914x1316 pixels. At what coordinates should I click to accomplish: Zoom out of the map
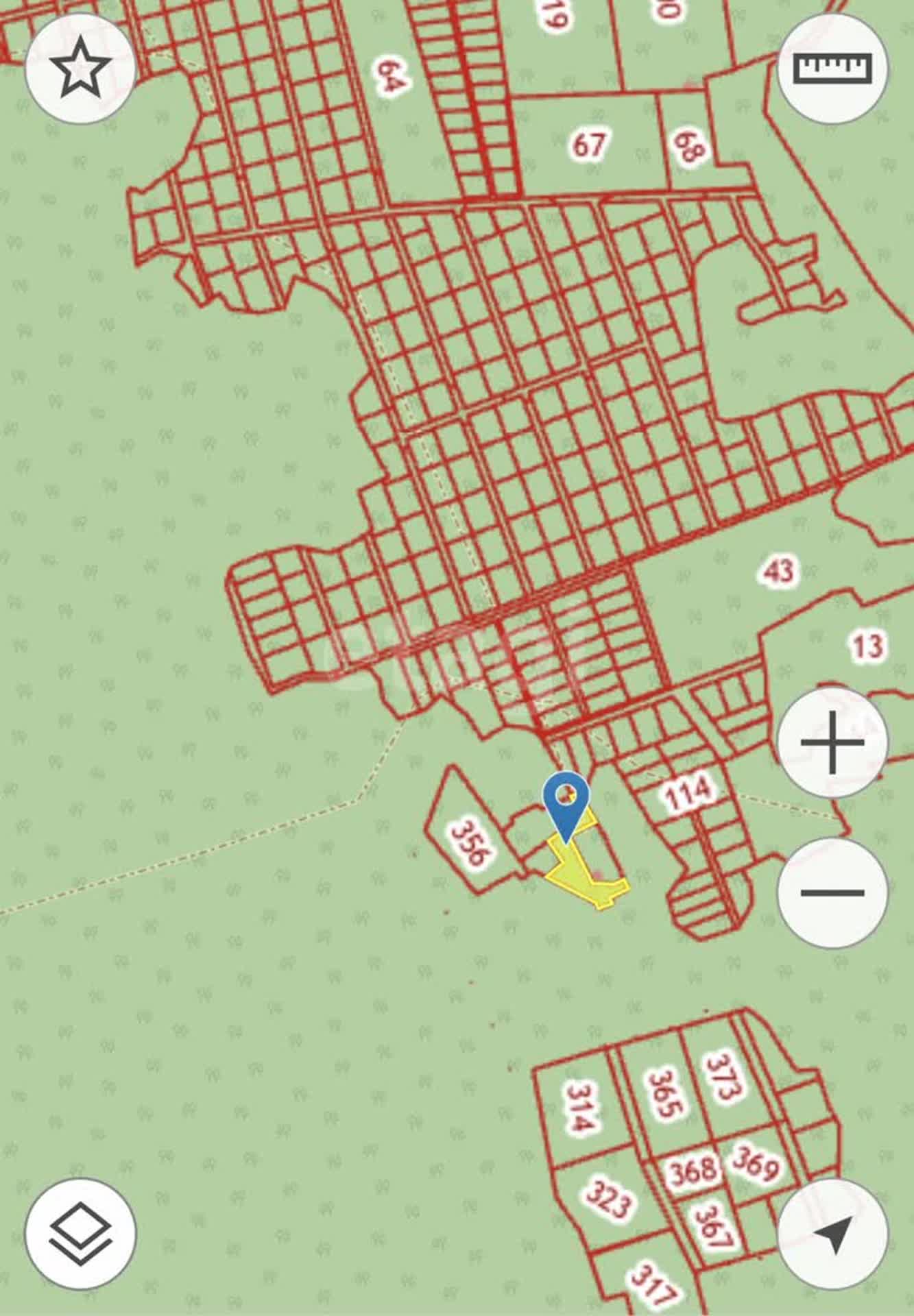pos(832,892)
